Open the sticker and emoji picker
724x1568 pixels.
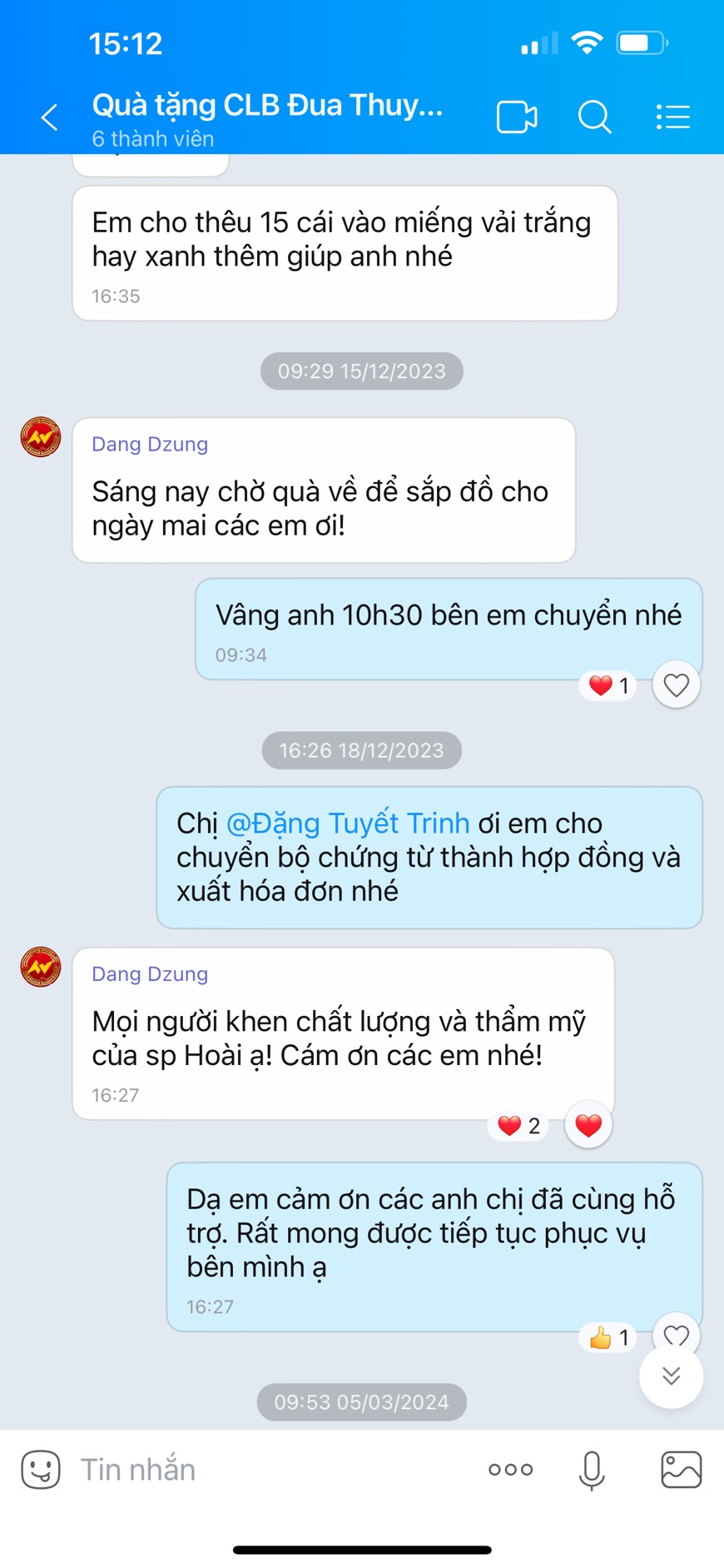click(41, 1470)
